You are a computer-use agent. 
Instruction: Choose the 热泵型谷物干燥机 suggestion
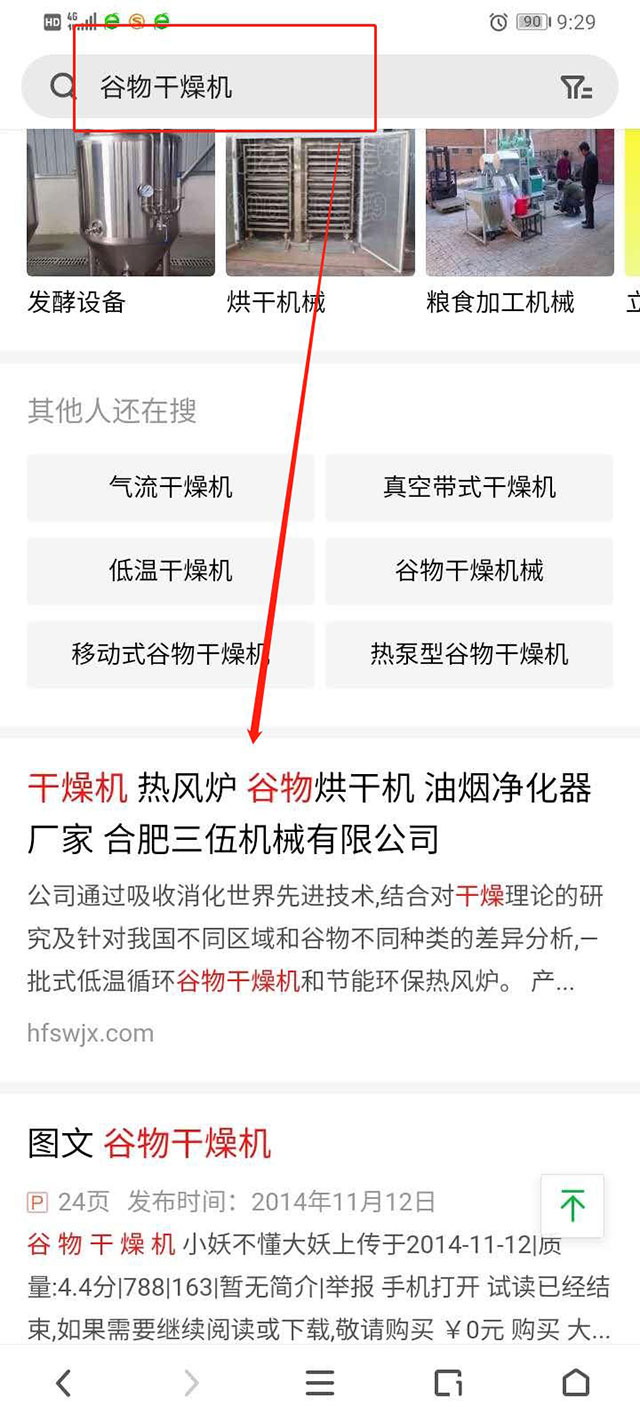(x=469, y=655)
